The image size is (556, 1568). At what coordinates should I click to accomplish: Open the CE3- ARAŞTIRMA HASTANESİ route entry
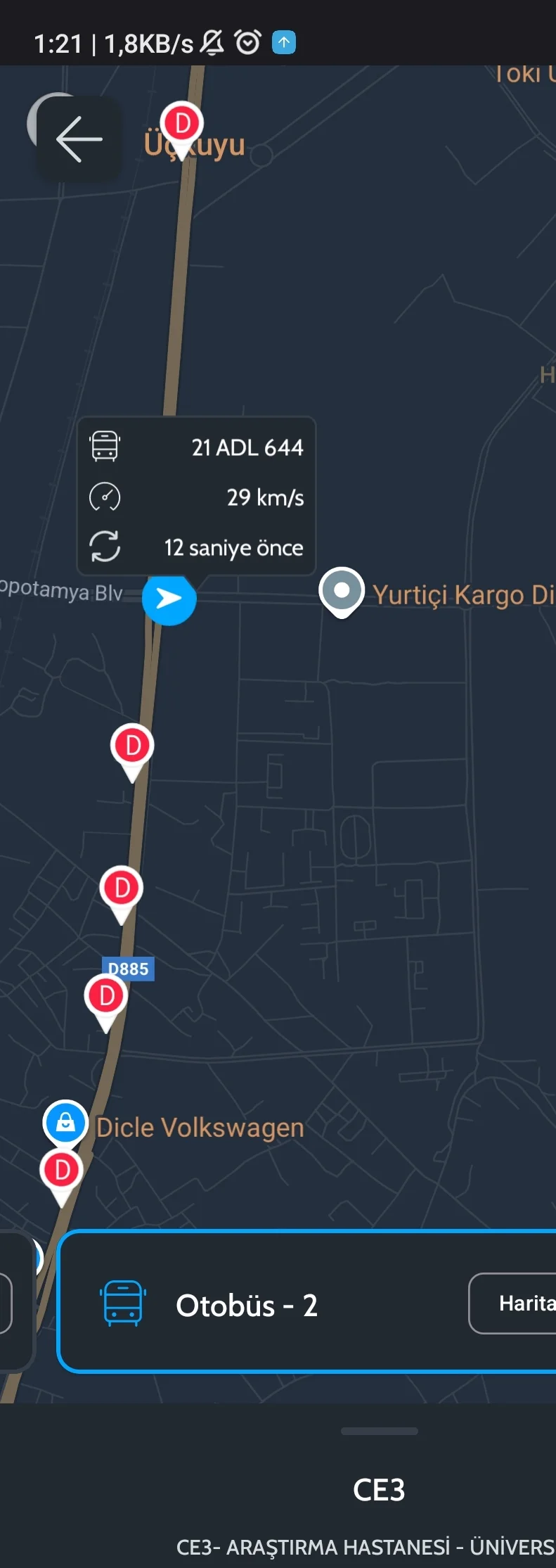coord(365,1546)
